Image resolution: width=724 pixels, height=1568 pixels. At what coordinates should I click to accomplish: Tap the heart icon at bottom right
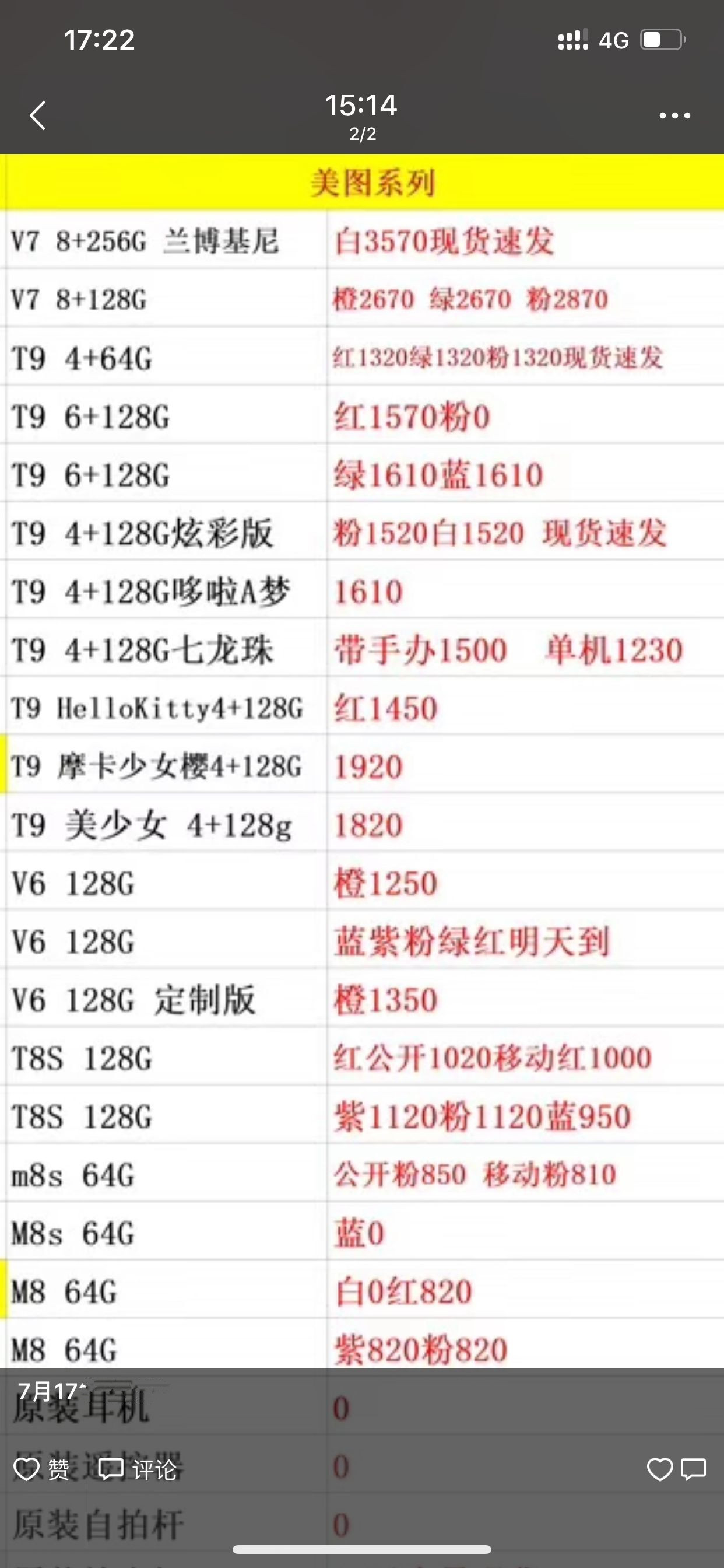pyautogui.click(x=659, y=1470)
